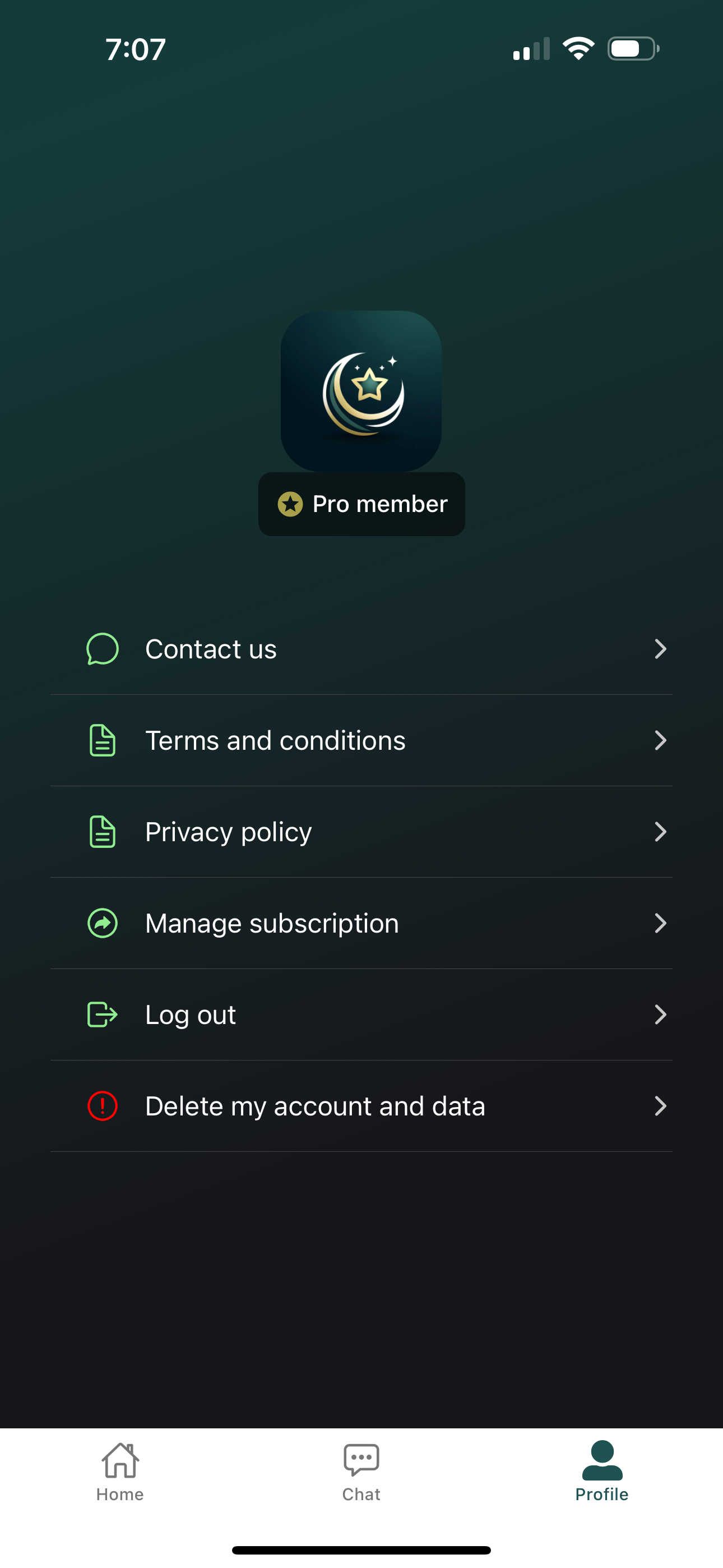Viewport: 723px width, 1568px height.
Task: Go to Manage subscription
Action: pyautogui.click(x=361, y=923)
